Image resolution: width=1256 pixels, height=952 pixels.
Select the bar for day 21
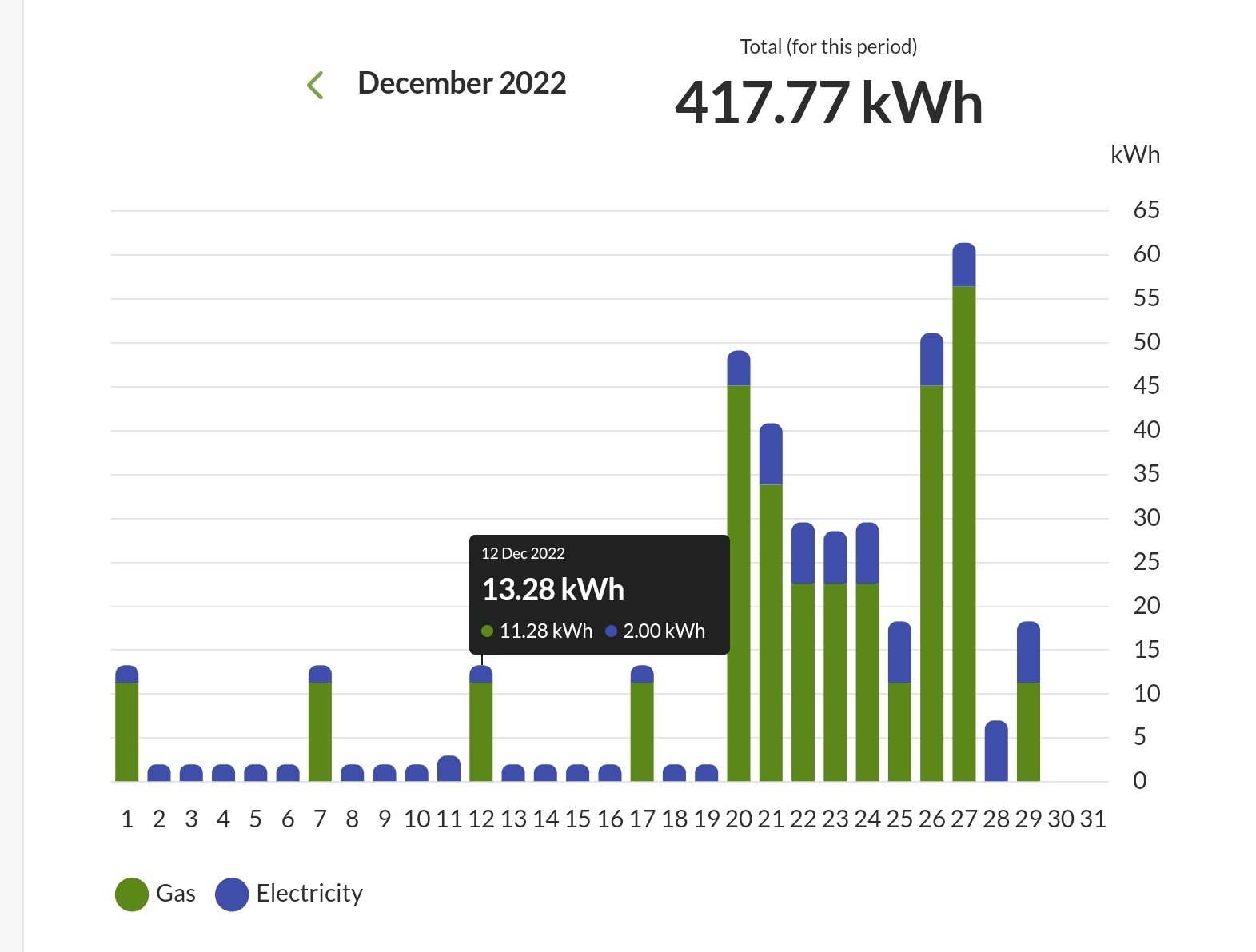tap(771, 602)
